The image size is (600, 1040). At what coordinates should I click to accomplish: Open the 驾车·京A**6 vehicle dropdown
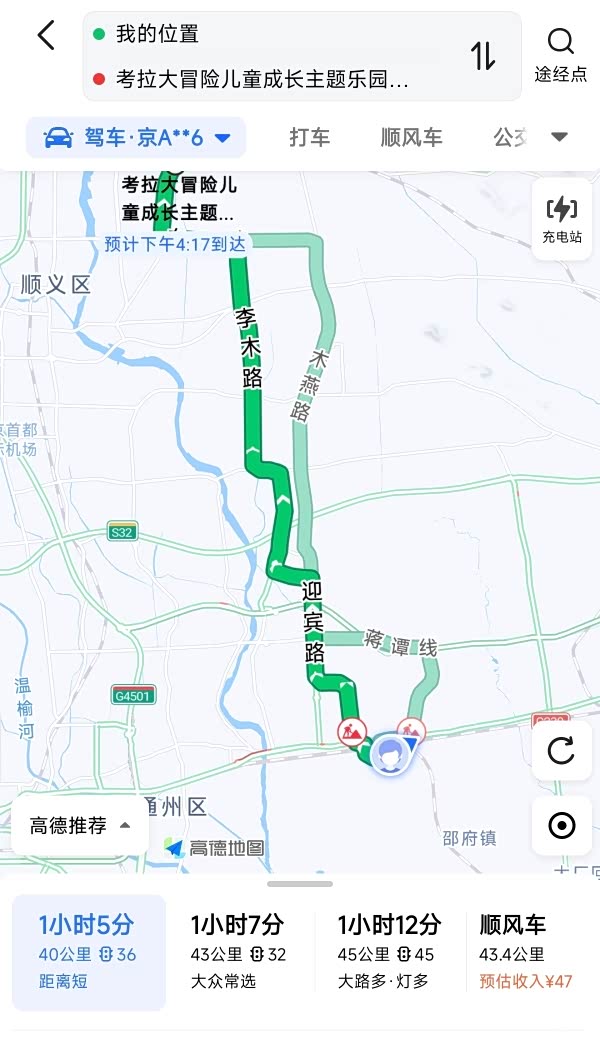point(136,137)
